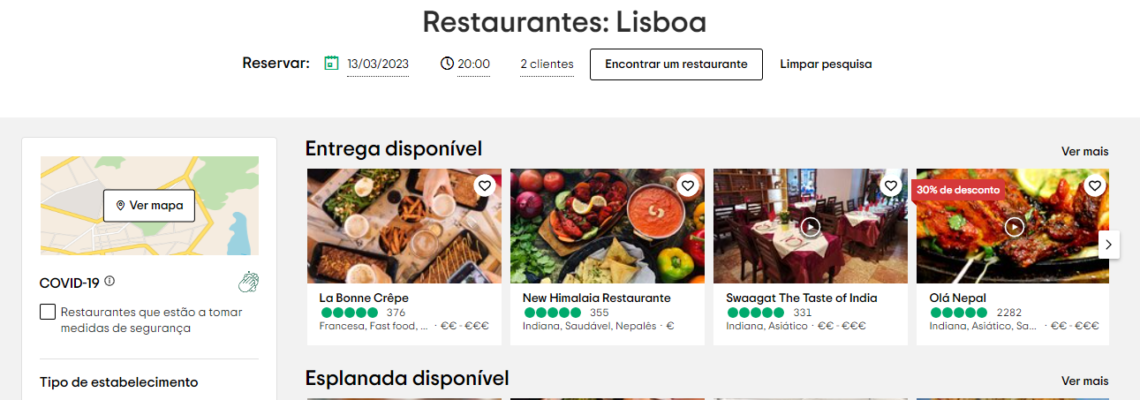Open COVID-19 info icon
Image resolution: width=1140 pixels, height=400 pixels.
pos(110,282)
